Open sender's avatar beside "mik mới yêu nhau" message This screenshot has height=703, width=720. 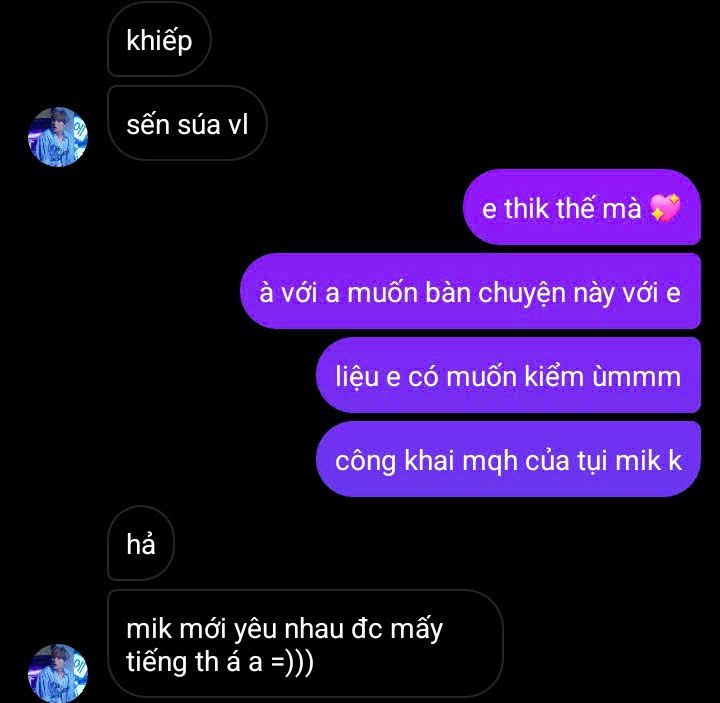58,672
